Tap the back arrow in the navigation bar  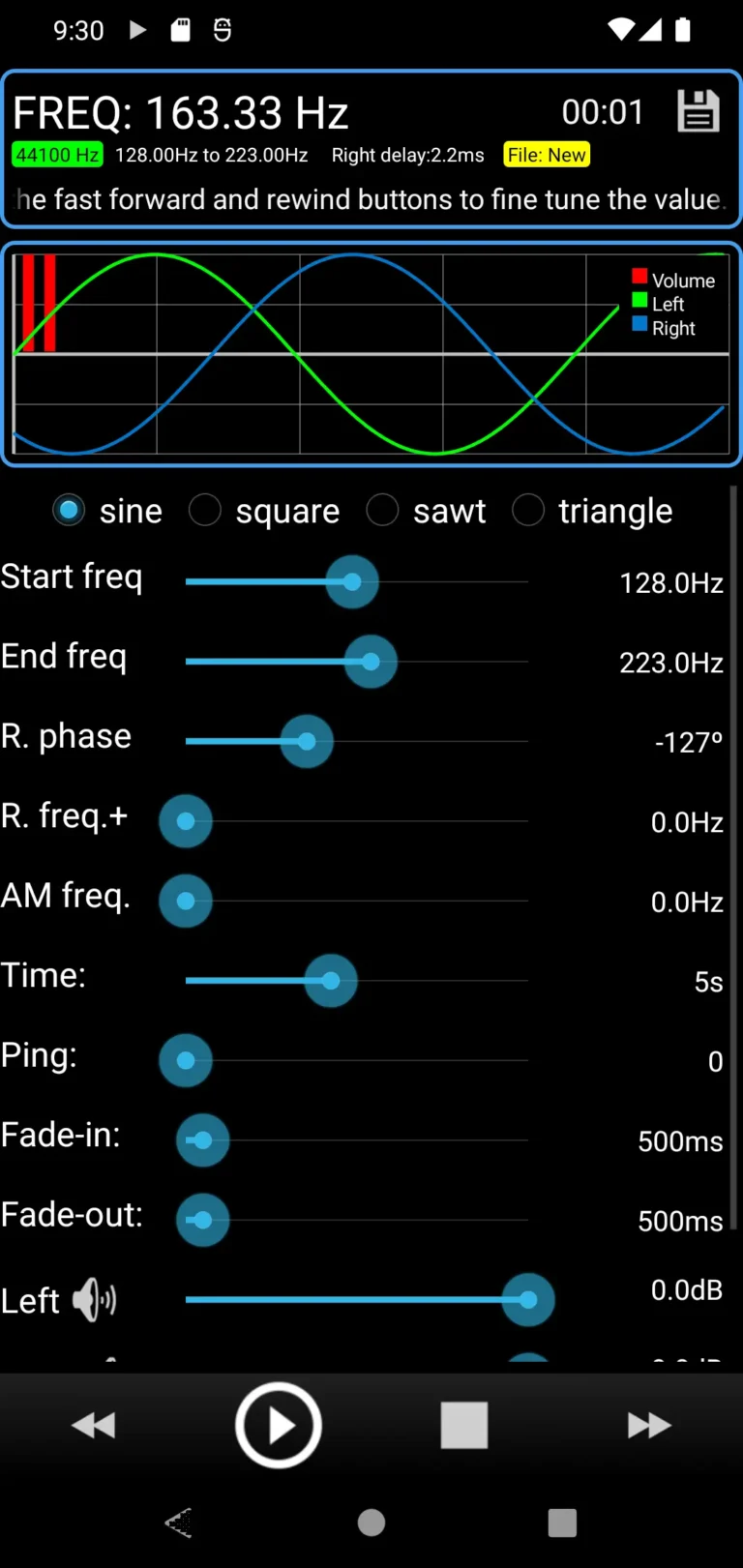pos(179,1523)
